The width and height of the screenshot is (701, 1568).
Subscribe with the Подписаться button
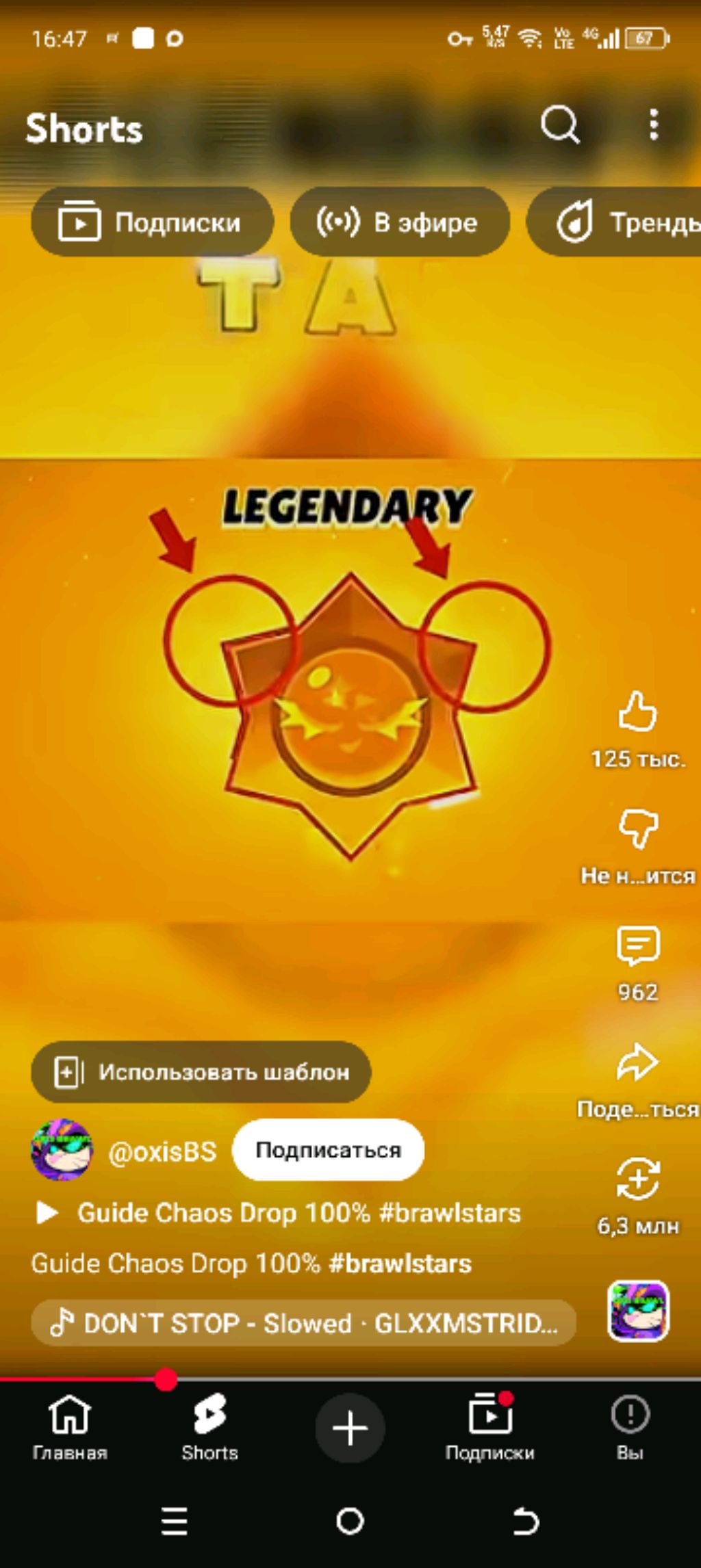point(328,1150)
